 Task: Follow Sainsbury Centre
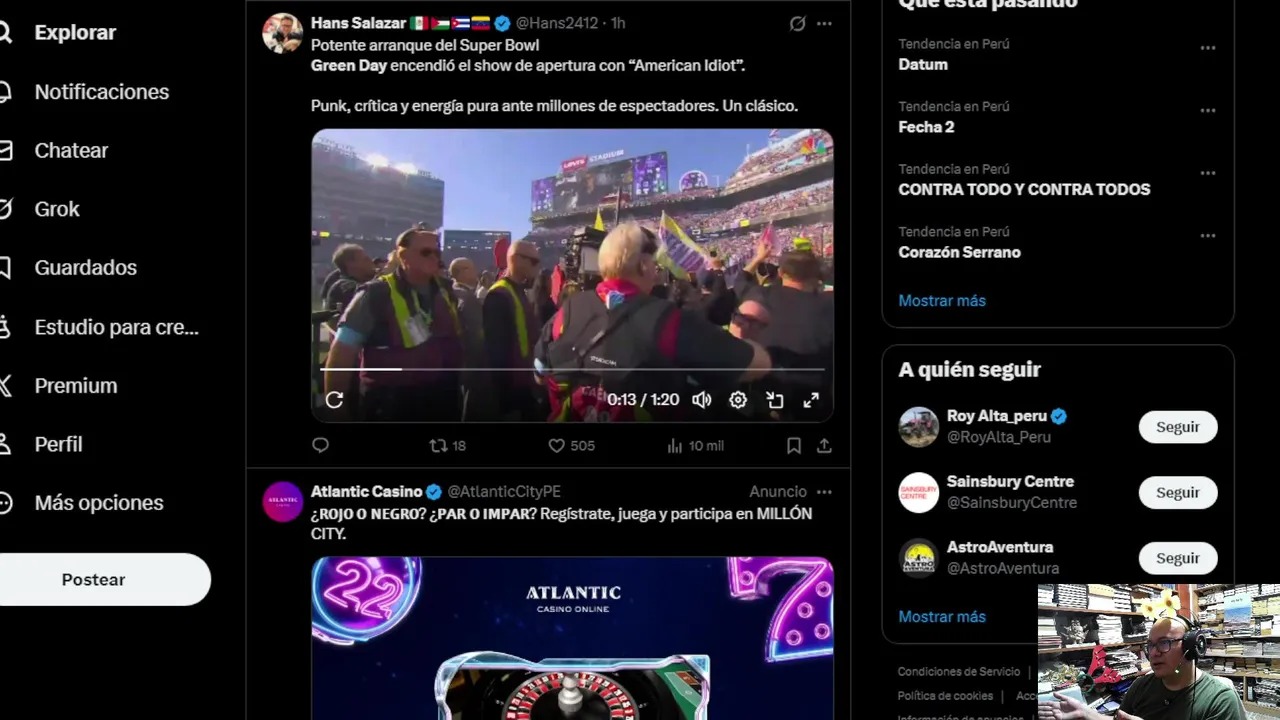click(x=1177, y=493)
